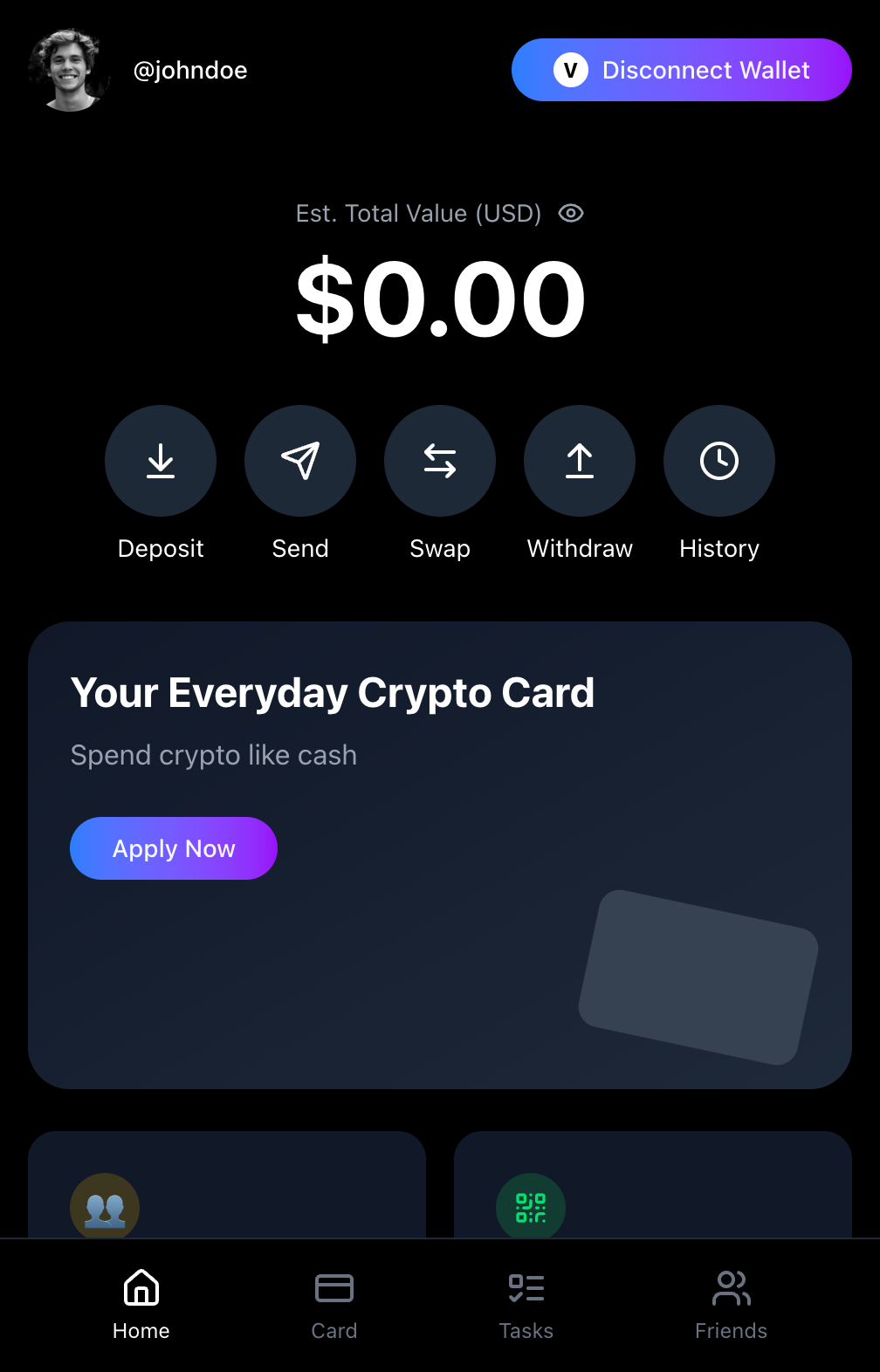Open the Swap feature
This screenshot has height=1372, width=880.
(440, 461)
